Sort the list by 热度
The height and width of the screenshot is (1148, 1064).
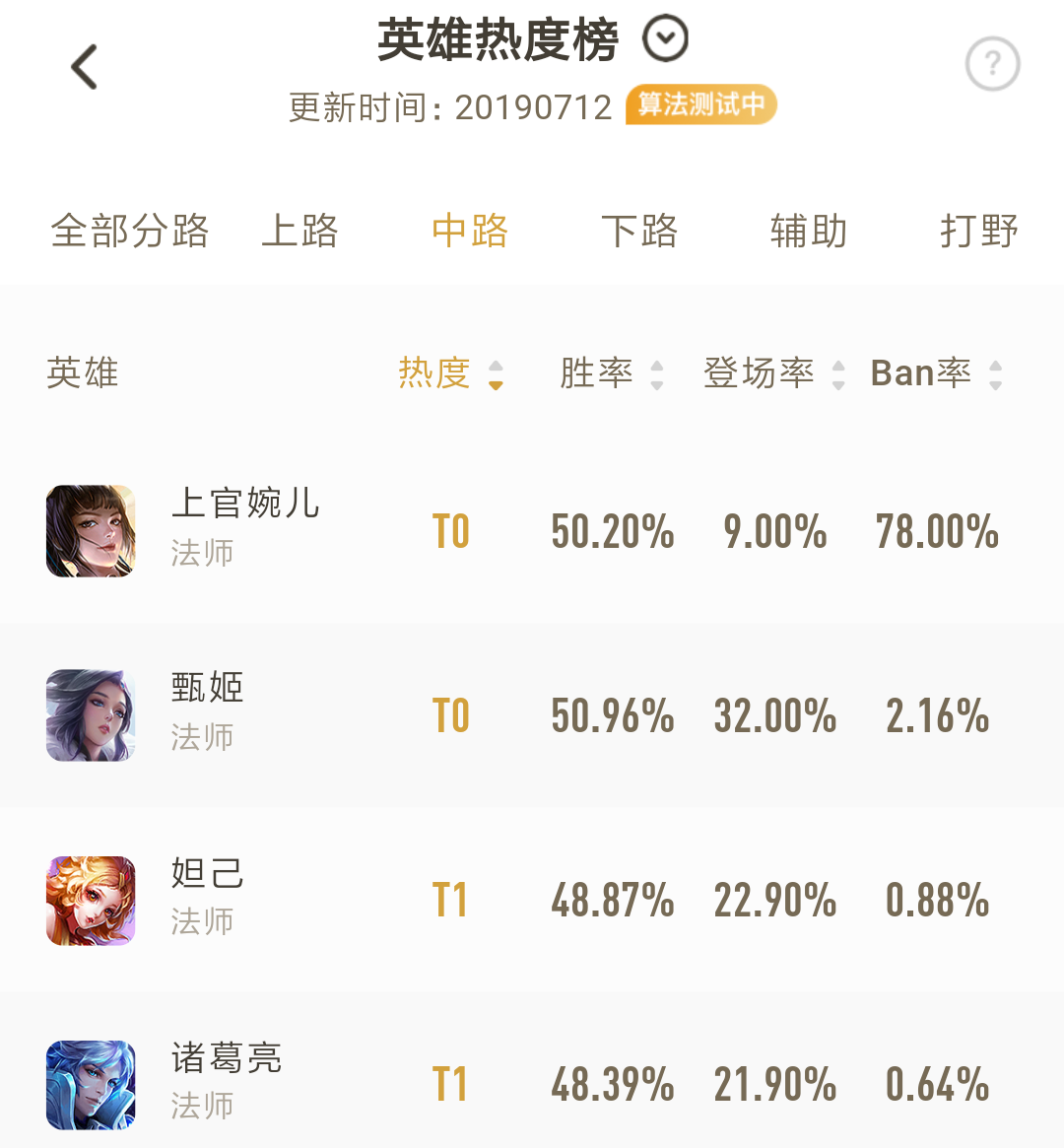click(x=451, y=373)
